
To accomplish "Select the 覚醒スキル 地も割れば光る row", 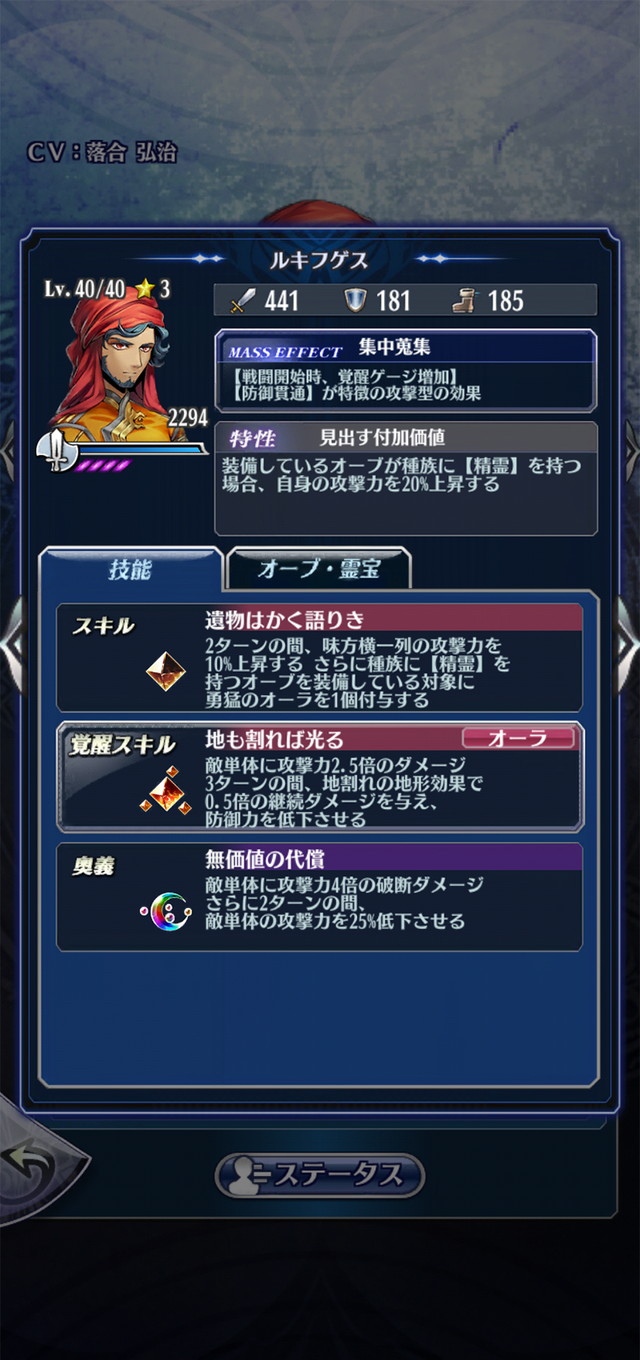I will 320,777.
